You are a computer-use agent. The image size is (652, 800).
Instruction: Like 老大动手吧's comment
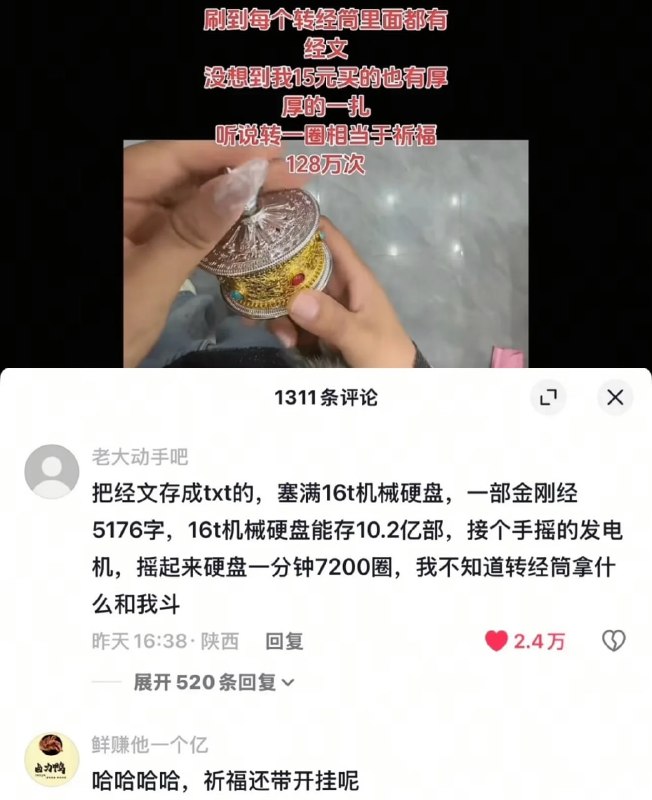[x=497, y=641]
